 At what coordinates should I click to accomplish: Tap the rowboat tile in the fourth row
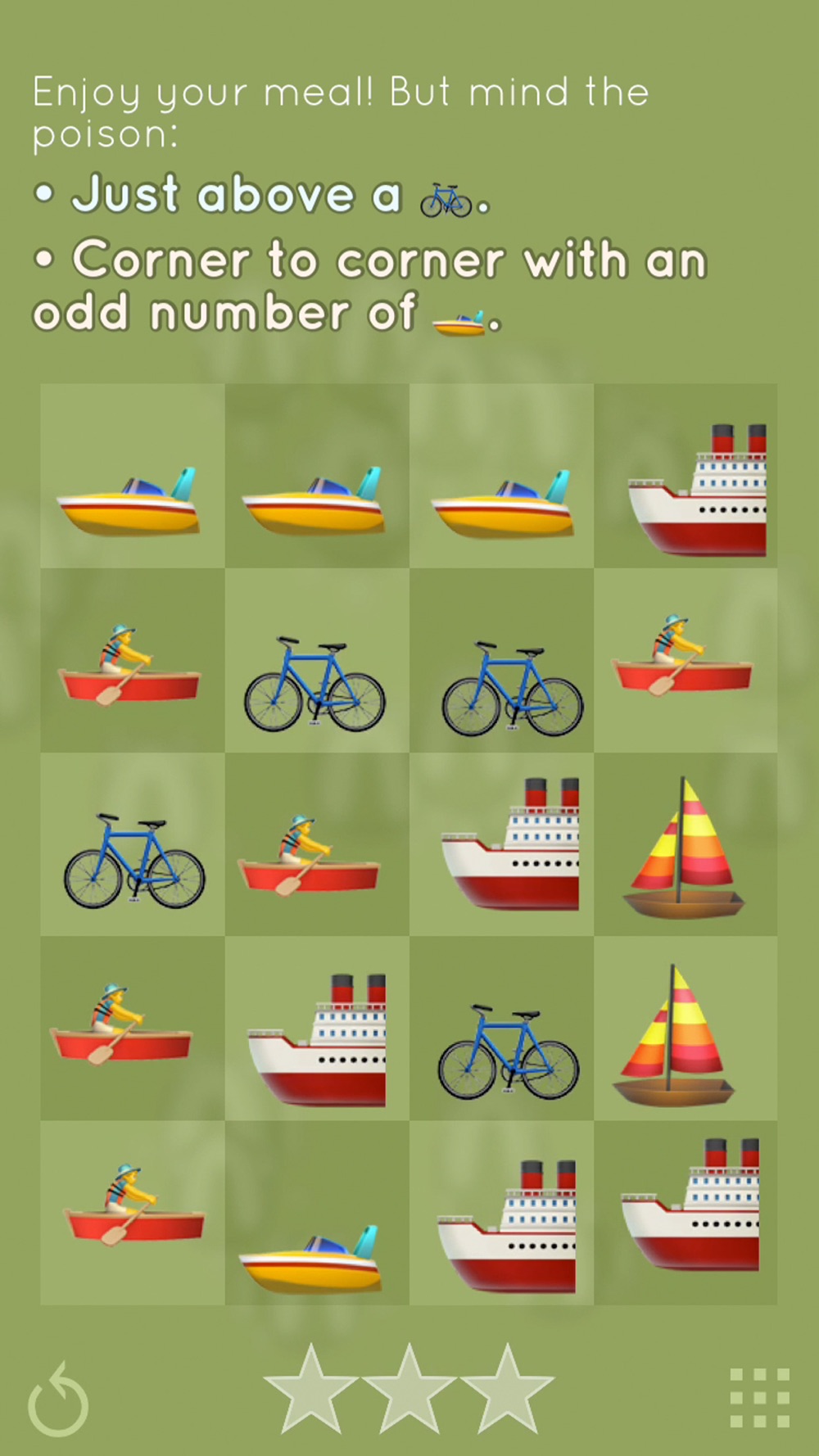point(133,1029)
